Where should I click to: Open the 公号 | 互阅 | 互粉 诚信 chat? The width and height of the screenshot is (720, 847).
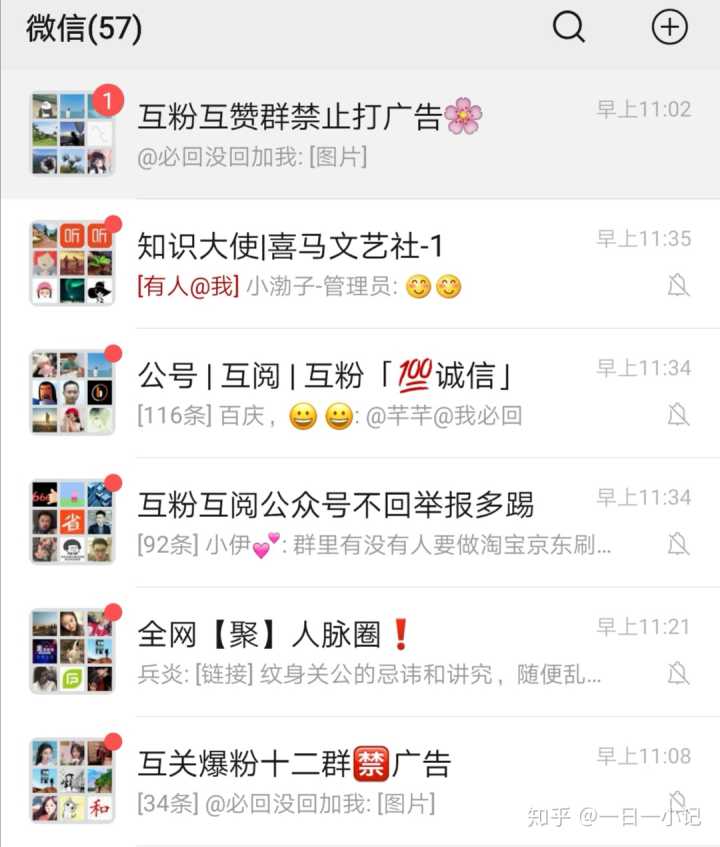[360, 392]
